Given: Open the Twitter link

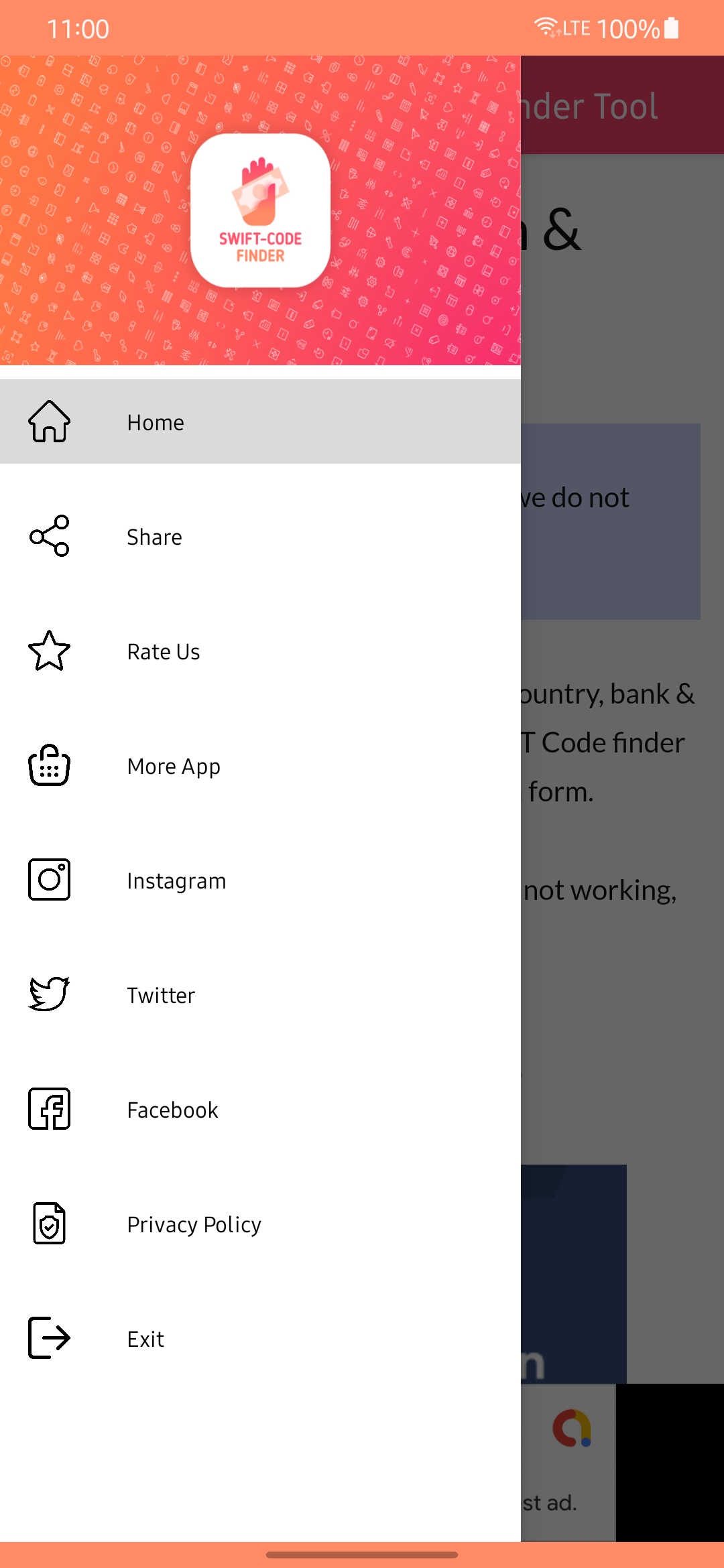Looking at the screenshot, I should tap(161, 995).
